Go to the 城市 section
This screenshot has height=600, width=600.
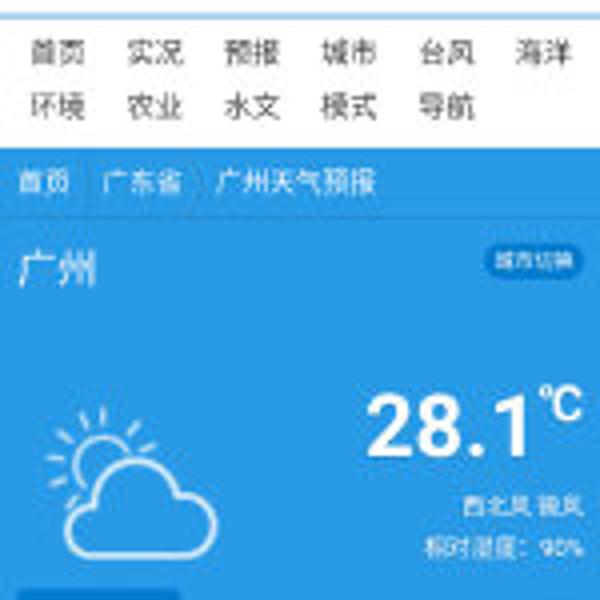click(x=349, y=53)
